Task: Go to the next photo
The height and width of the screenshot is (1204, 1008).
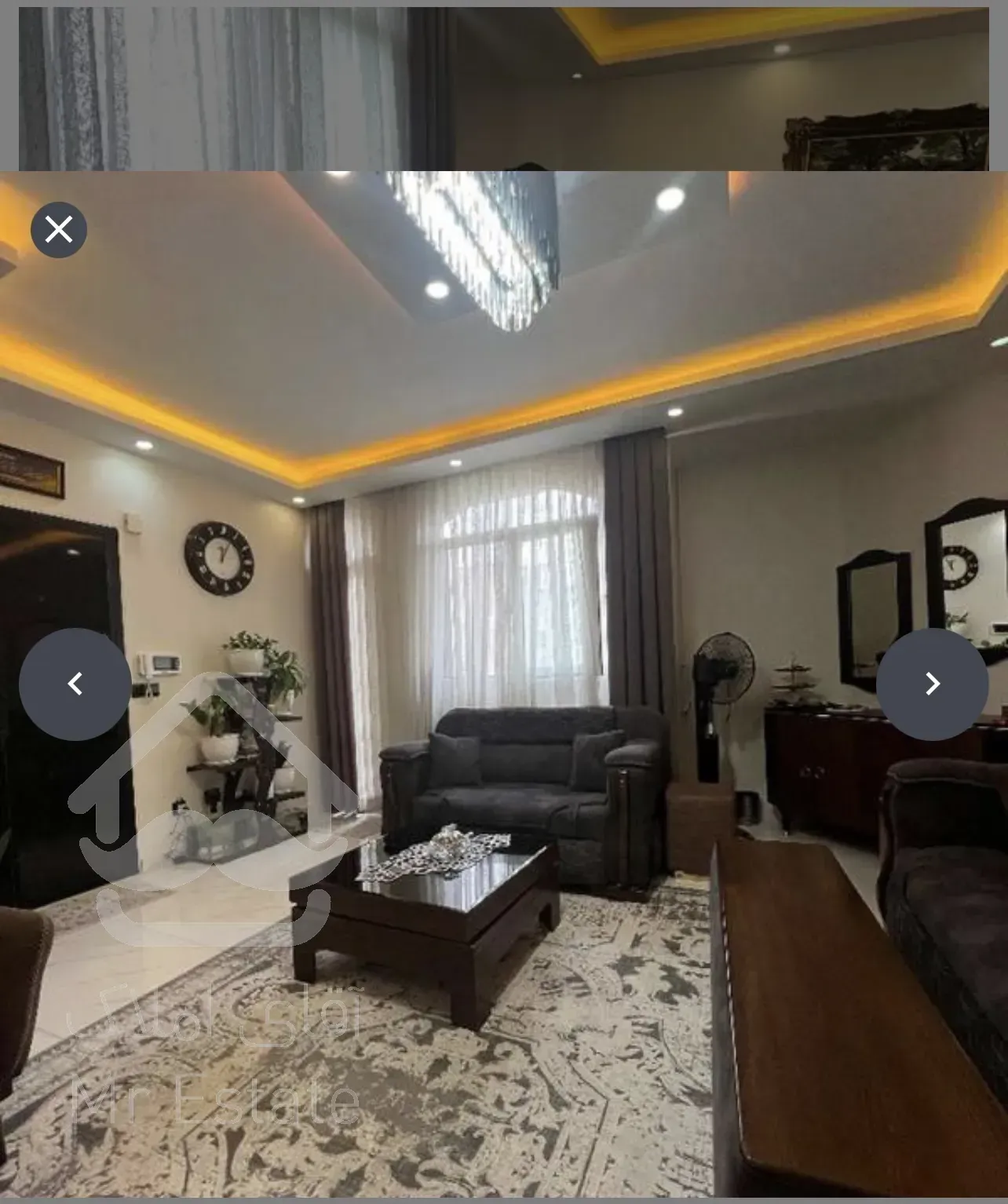Action: (932, 684)
